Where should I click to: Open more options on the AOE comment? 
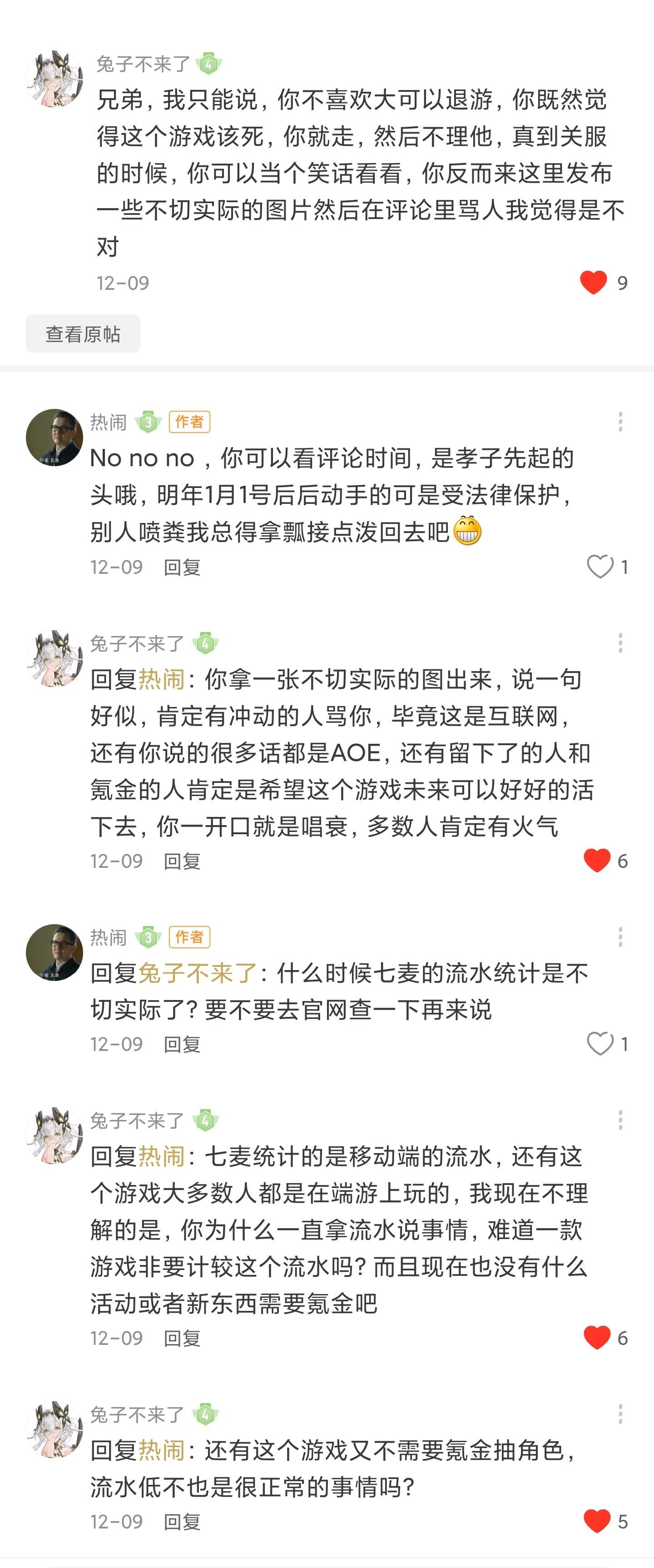tap(620, 643)
